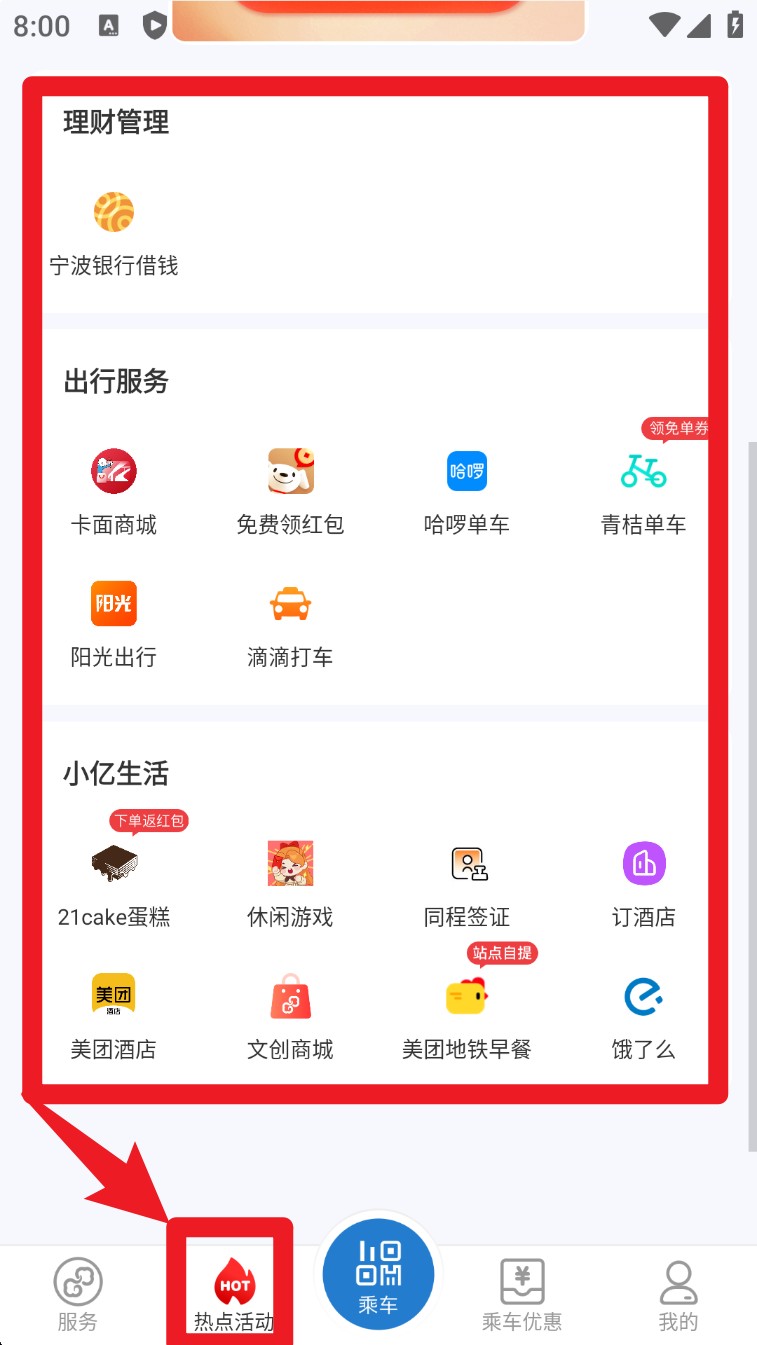Launch 哈啰单车 bike service
Image resolution: width=757 pixels, height=1345 pixels.
coord(466,490)
